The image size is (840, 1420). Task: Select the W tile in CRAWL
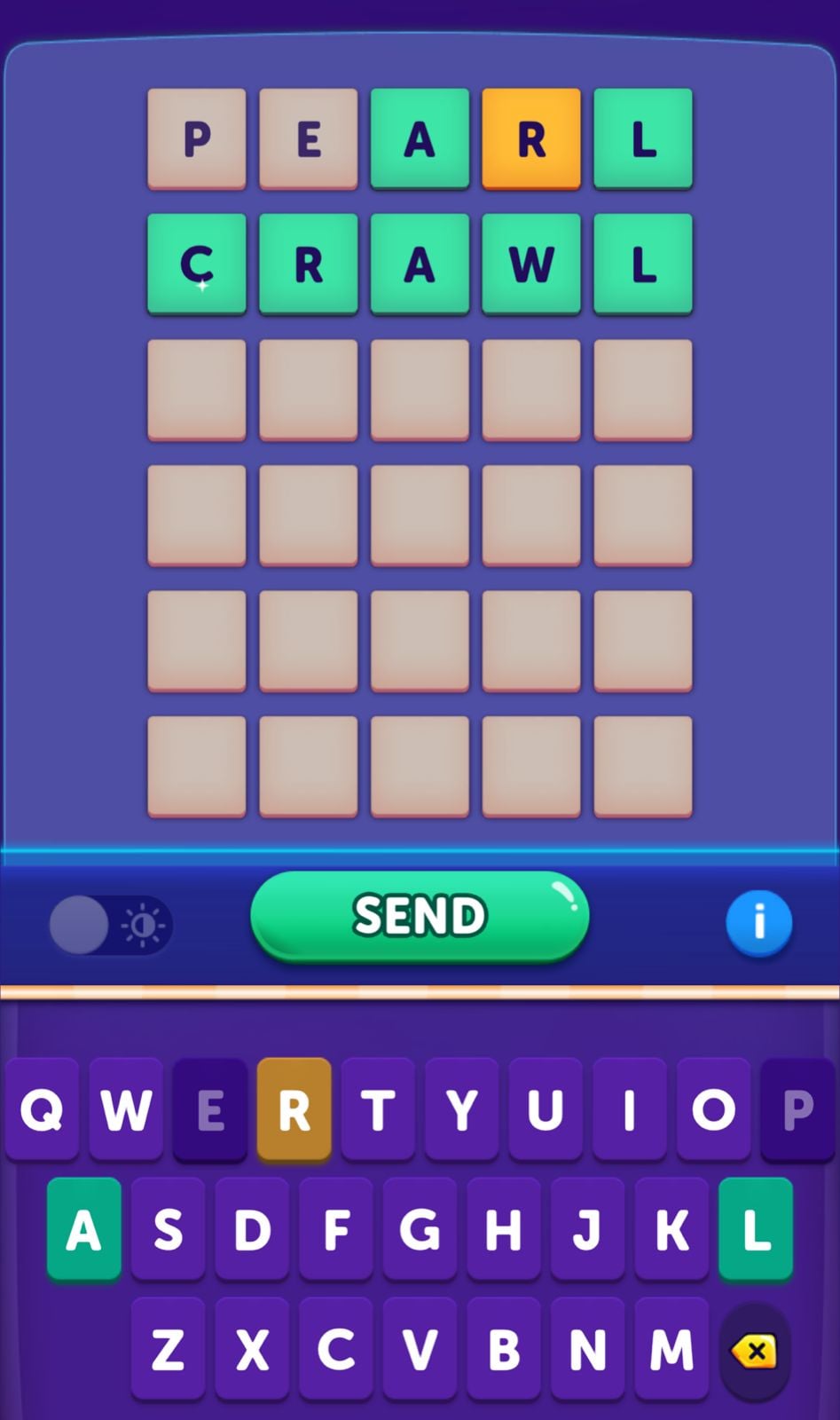pos(530,264)
